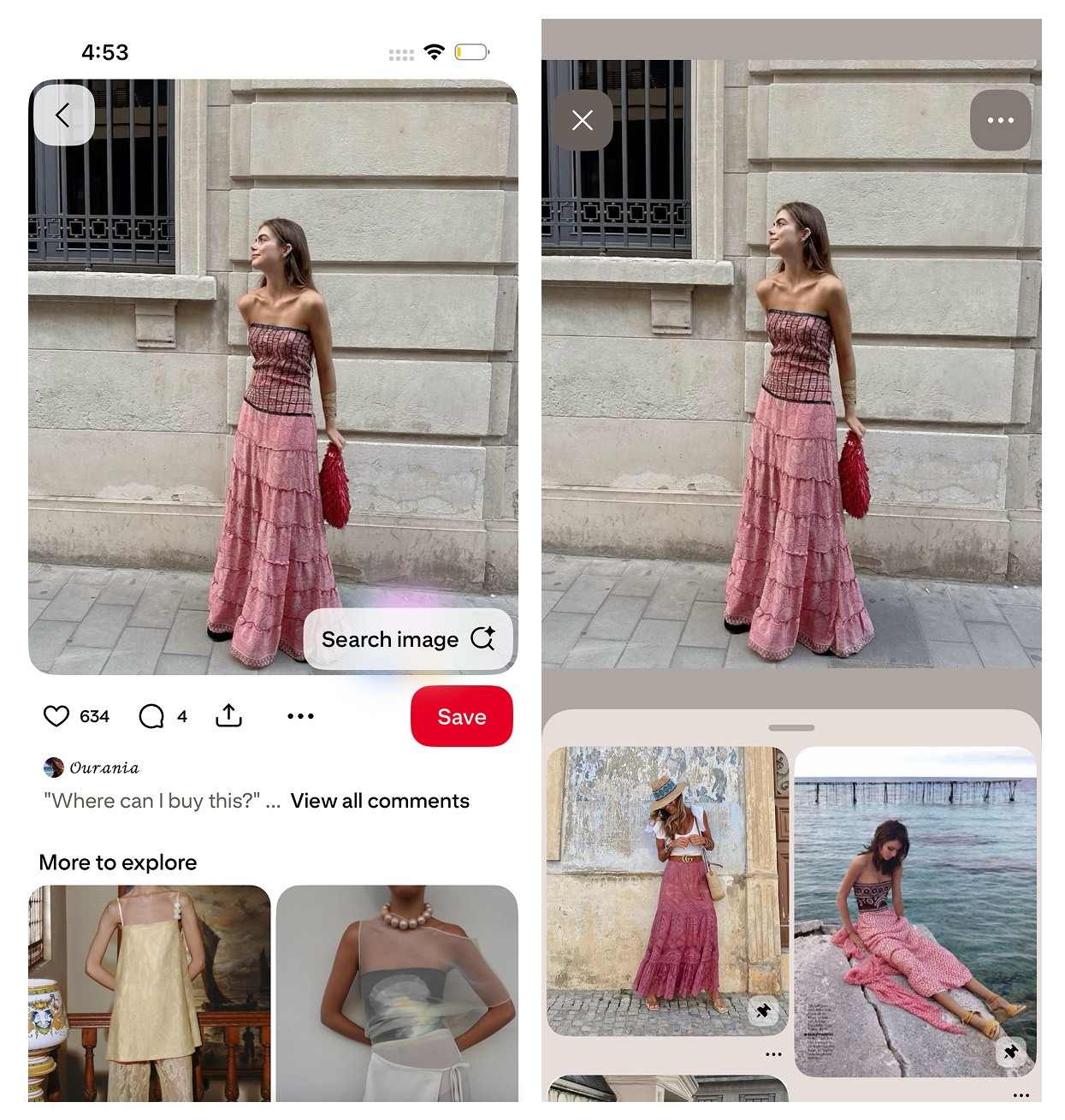
Task: Open more options under the straw hat result
Action: [773, 1054]
